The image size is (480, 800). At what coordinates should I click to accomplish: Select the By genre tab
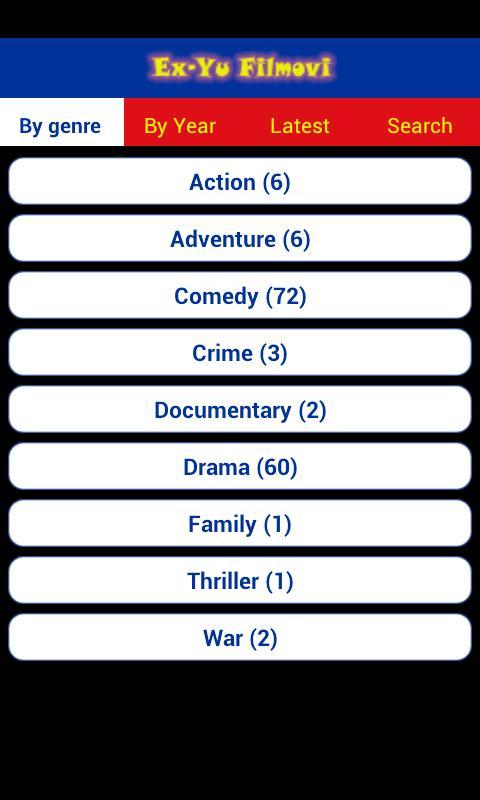60,126
